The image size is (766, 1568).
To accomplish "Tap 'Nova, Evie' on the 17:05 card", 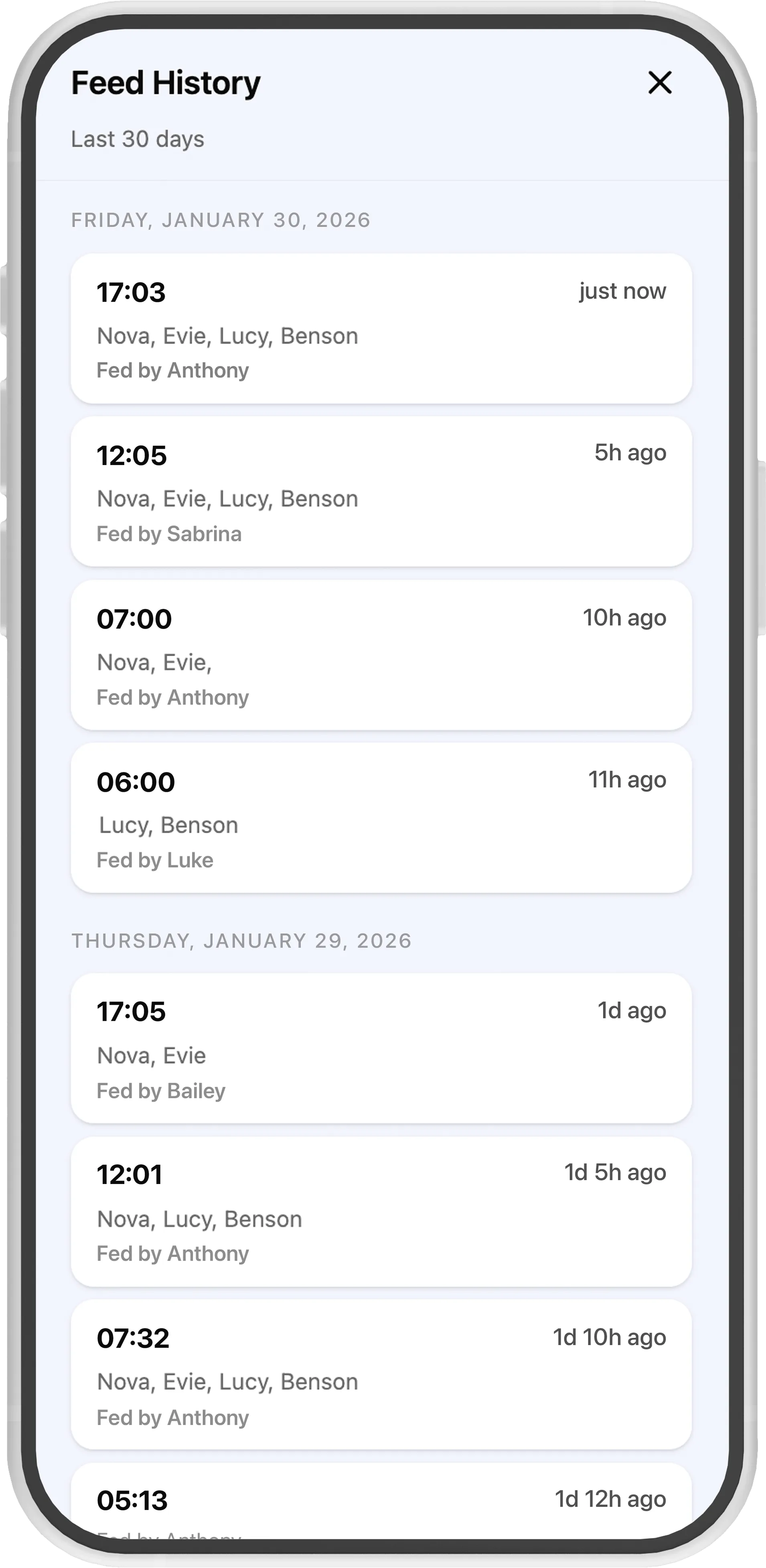I will click(152, 1056).
